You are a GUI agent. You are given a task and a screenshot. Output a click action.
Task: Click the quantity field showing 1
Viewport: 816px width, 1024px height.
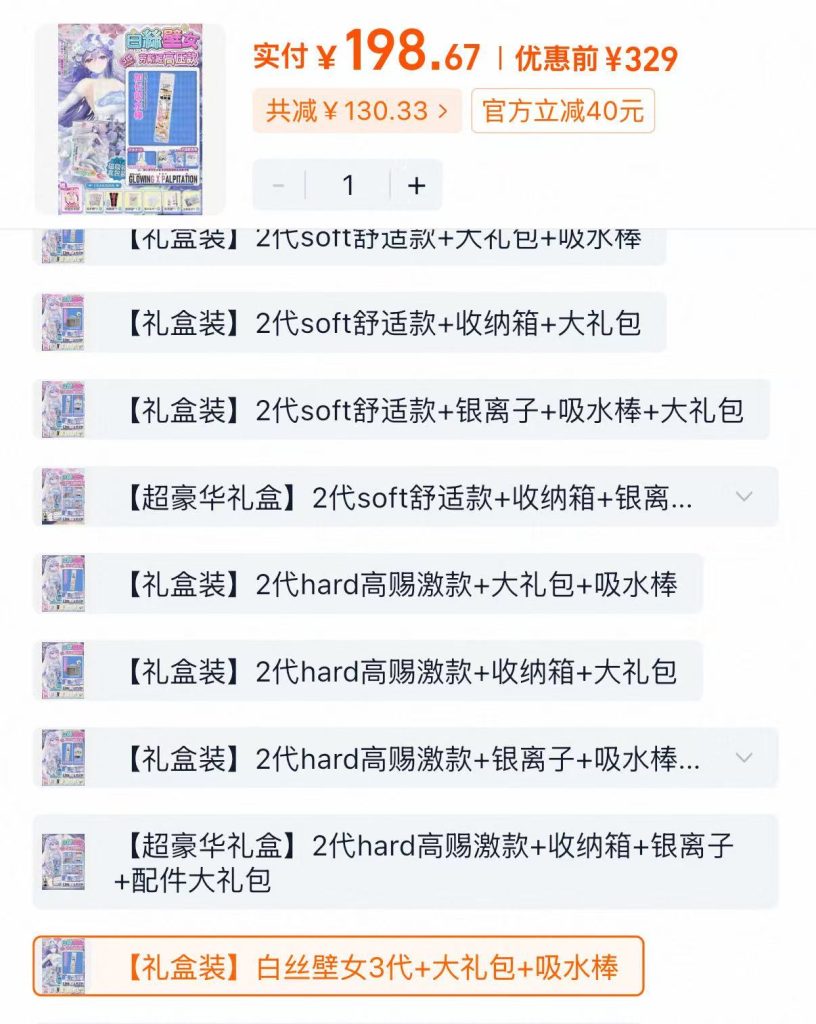click(x=348, y=185)
